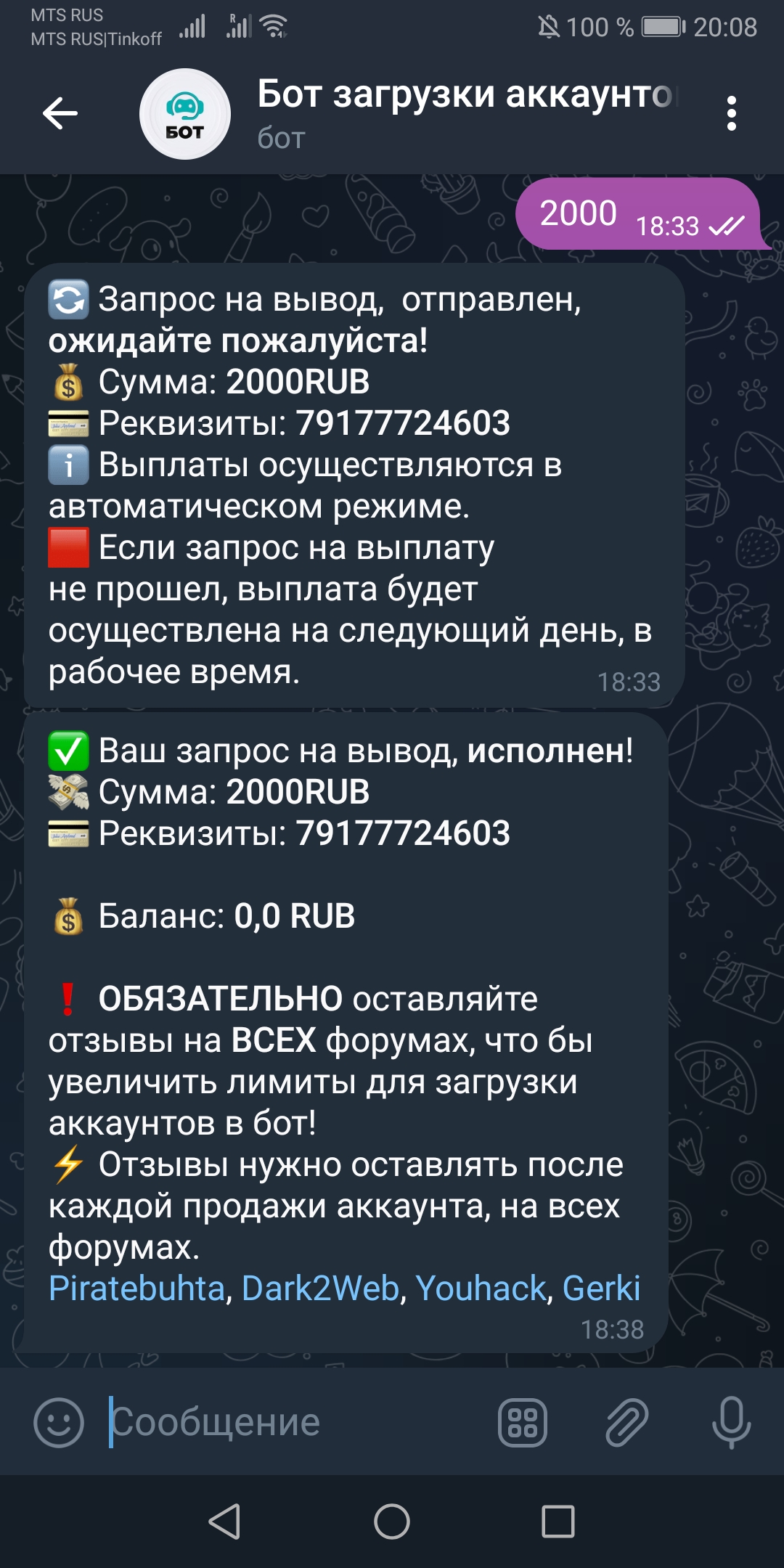
Task: Attach a file with the paperclip
Action: [626, 1422]
